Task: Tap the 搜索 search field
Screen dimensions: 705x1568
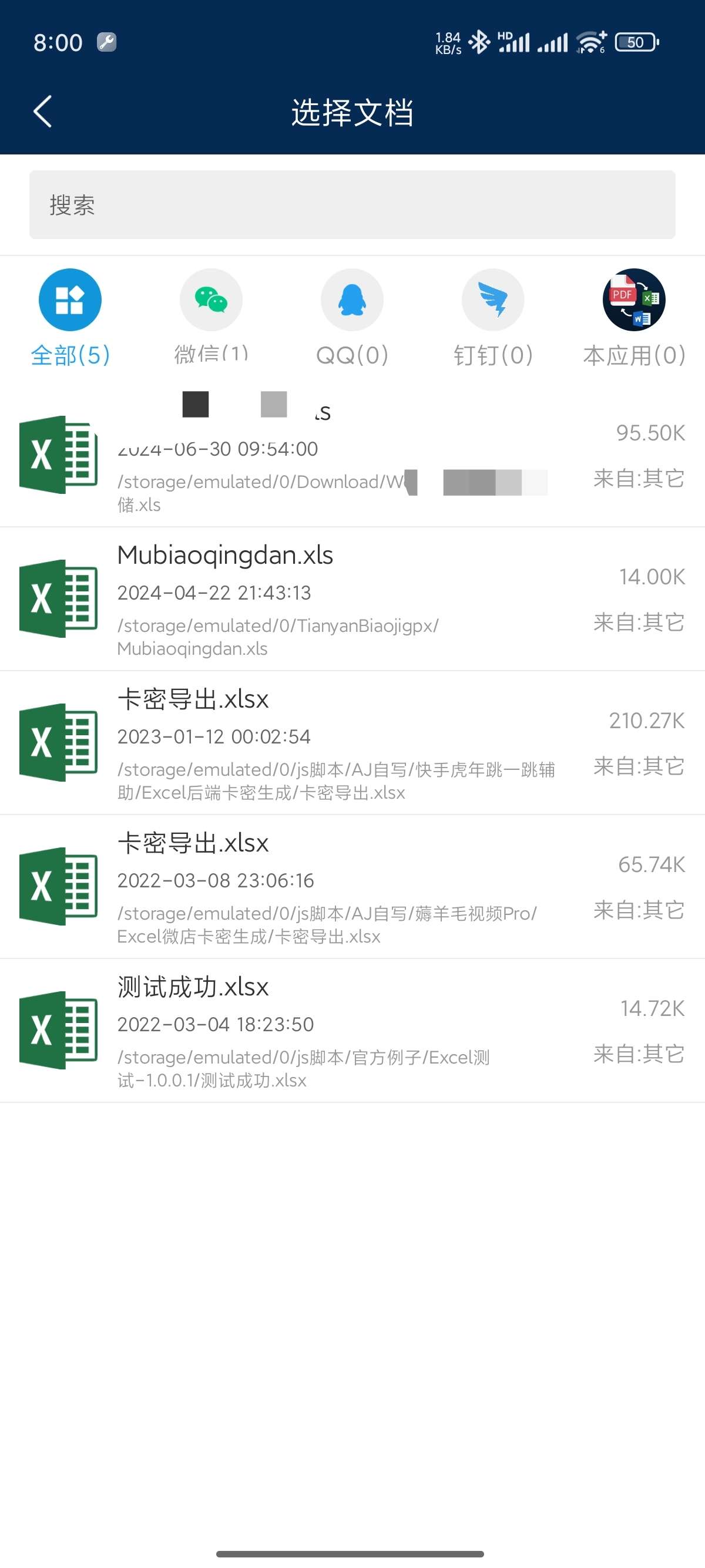Action: coord(352,204)
